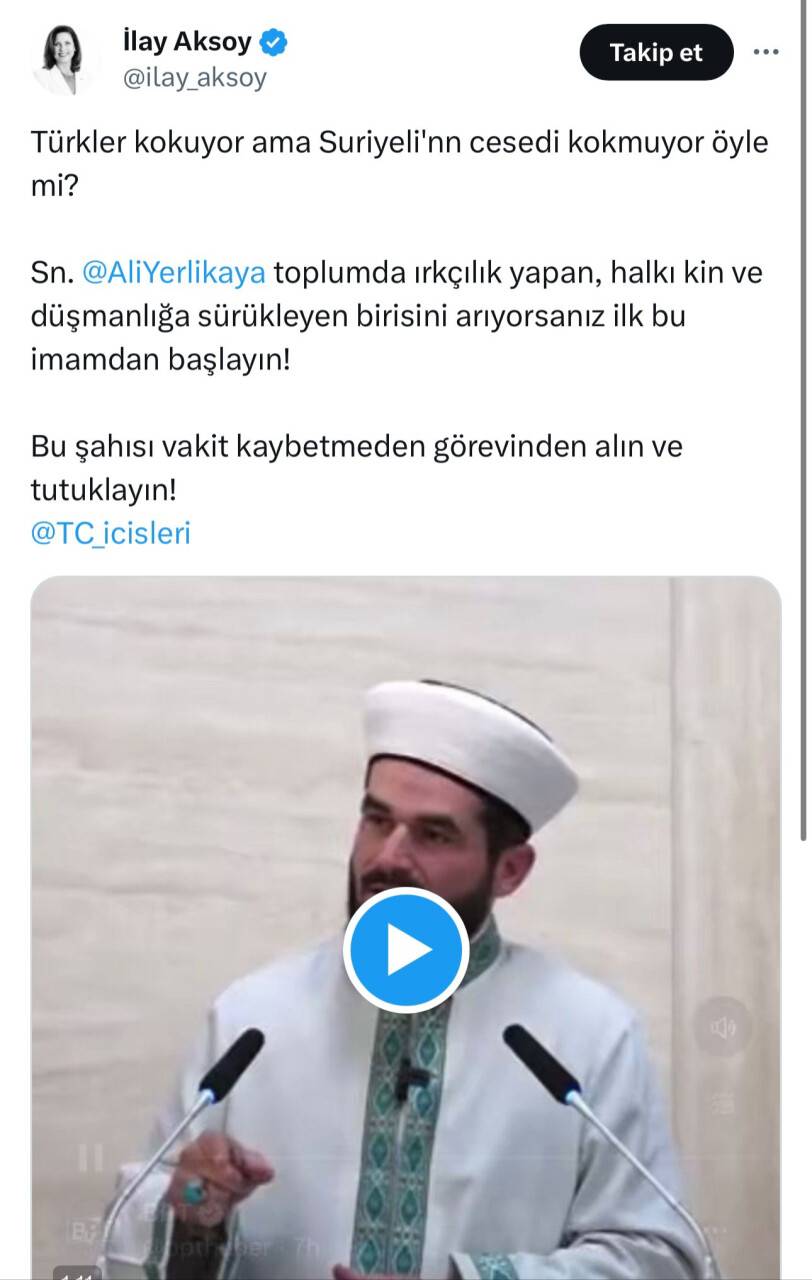Open the tweet's three-dot overflow menu

pyautogui.click(x=765, y=53)
